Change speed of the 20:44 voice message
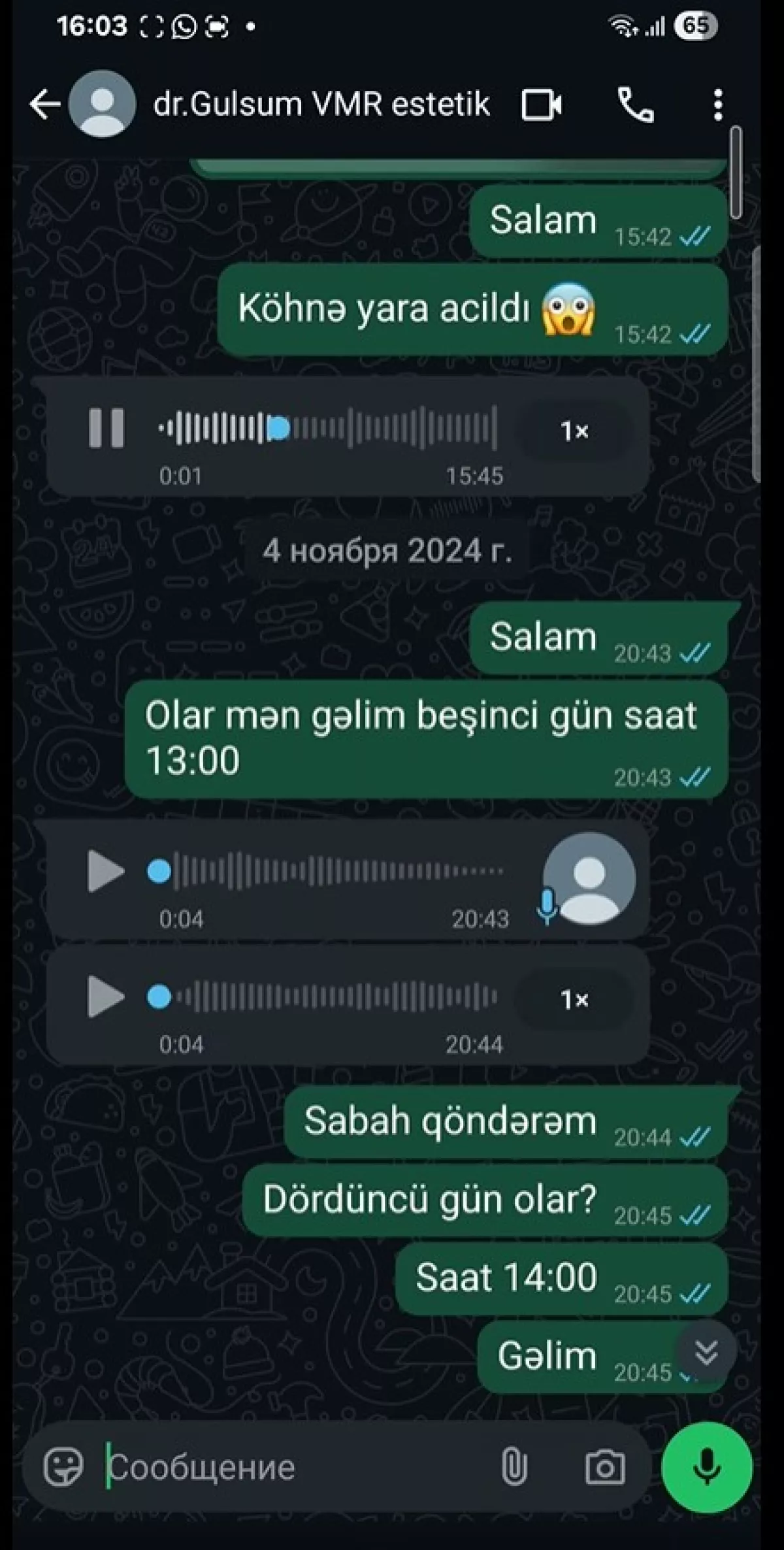784x1550 pixels. coord(574,999)
